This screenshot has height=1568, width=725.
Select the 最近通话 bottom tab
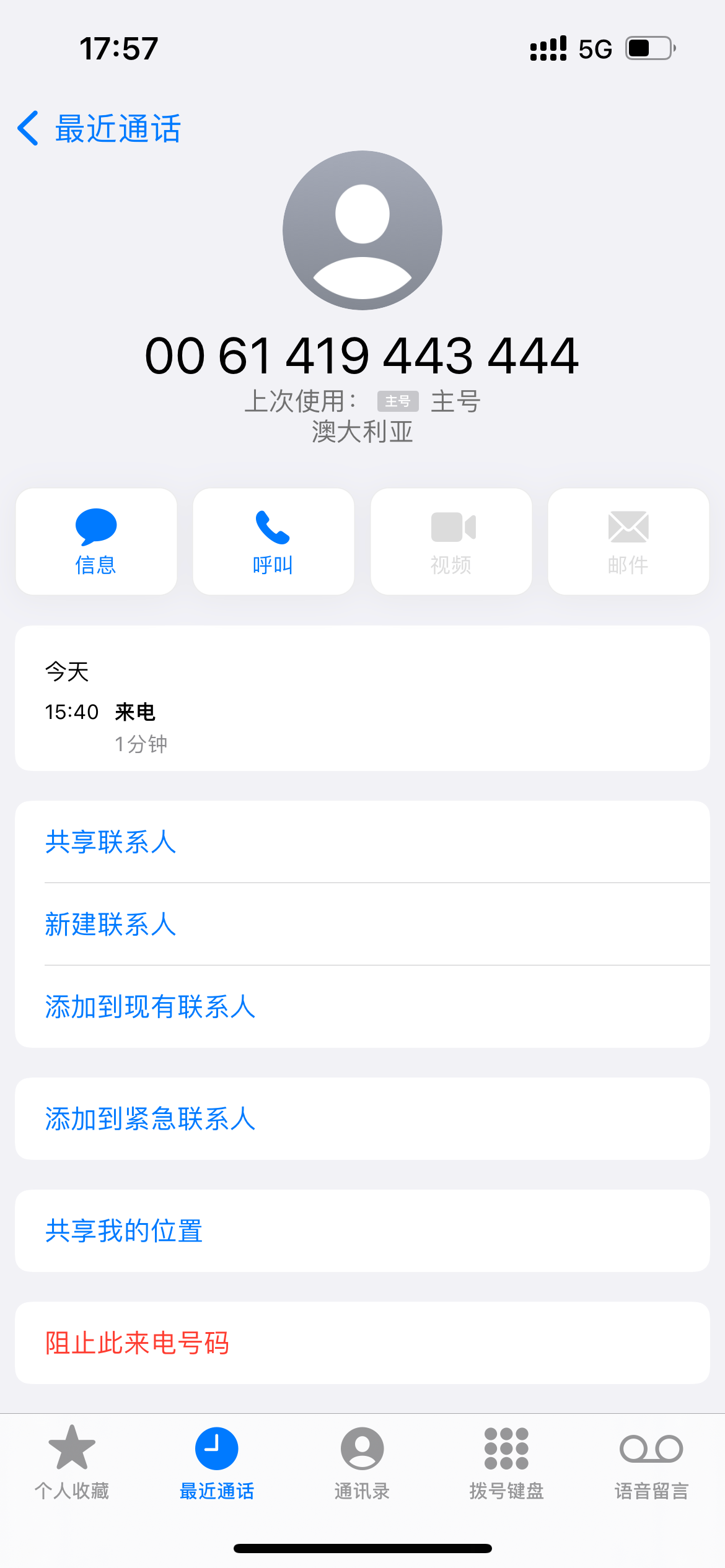[217, 1463]
